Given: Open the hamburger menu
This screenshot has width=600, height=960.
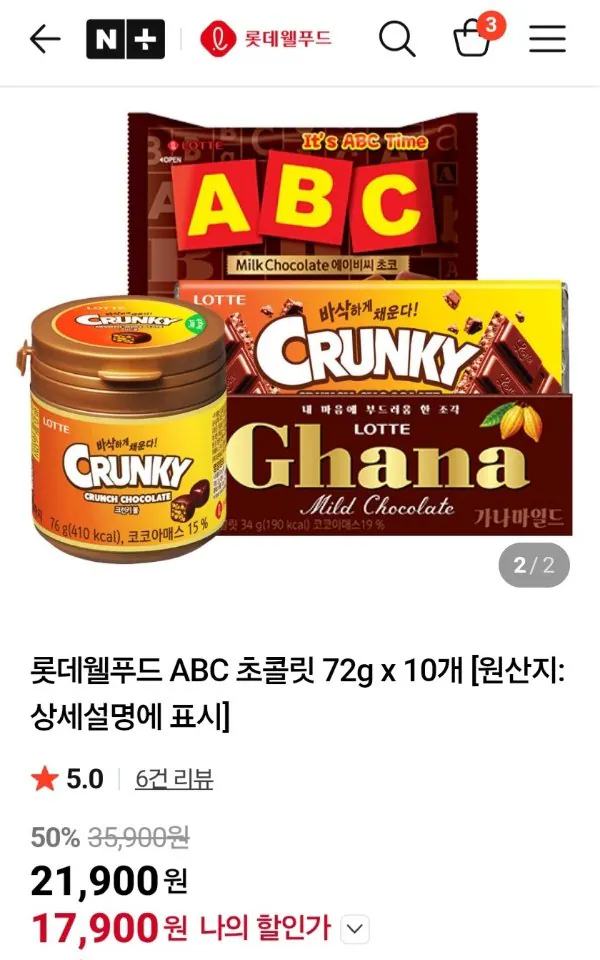Looking at the screenshot, I should [x=547, y=40].
